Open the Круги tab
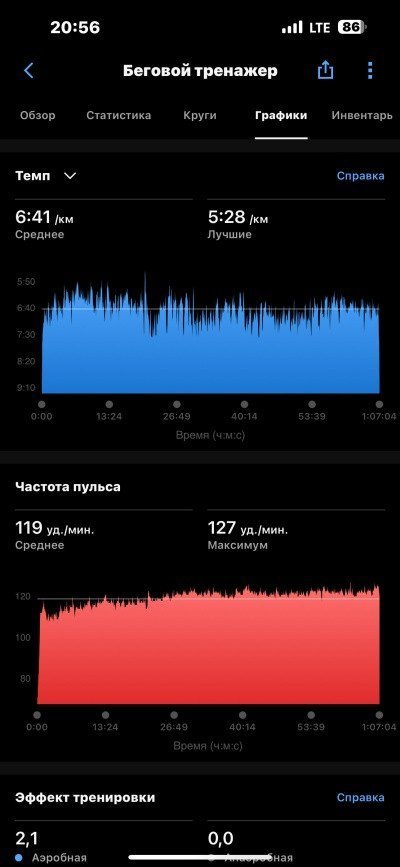Viewport: 400px width, 867px height. 200,116
